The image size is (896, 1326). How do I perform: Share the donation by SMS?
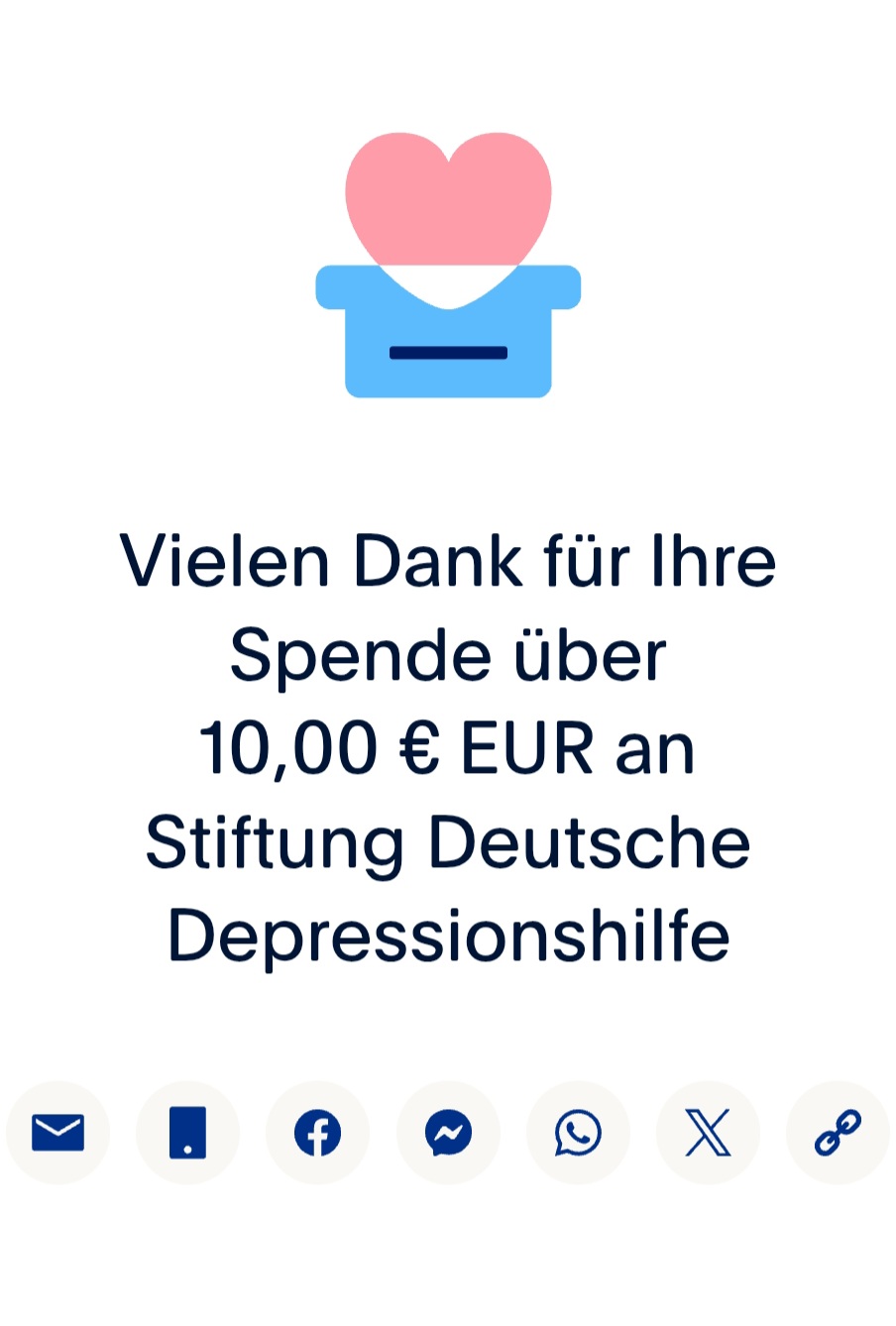(x=187, y=1133)
